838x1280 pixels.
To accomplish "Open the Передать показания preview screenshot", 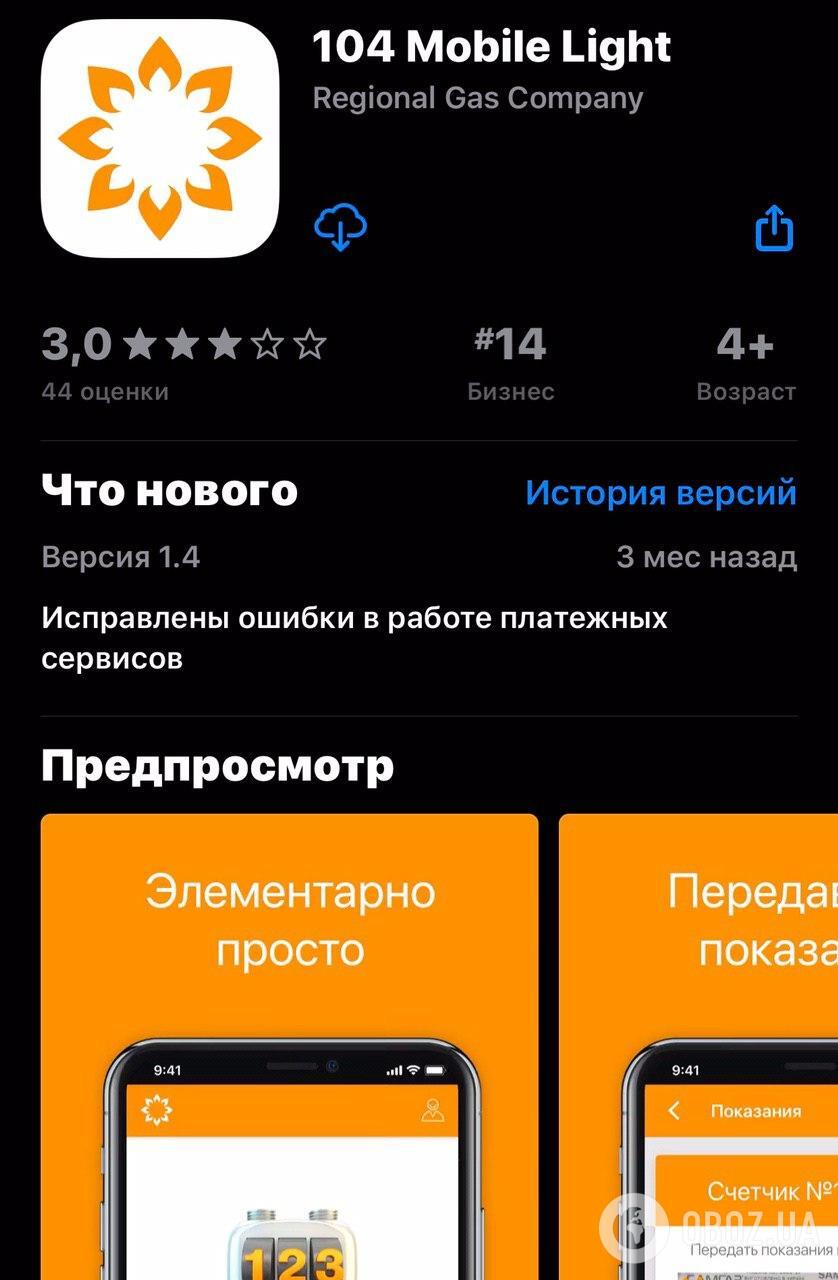I will click(700, 1040).
